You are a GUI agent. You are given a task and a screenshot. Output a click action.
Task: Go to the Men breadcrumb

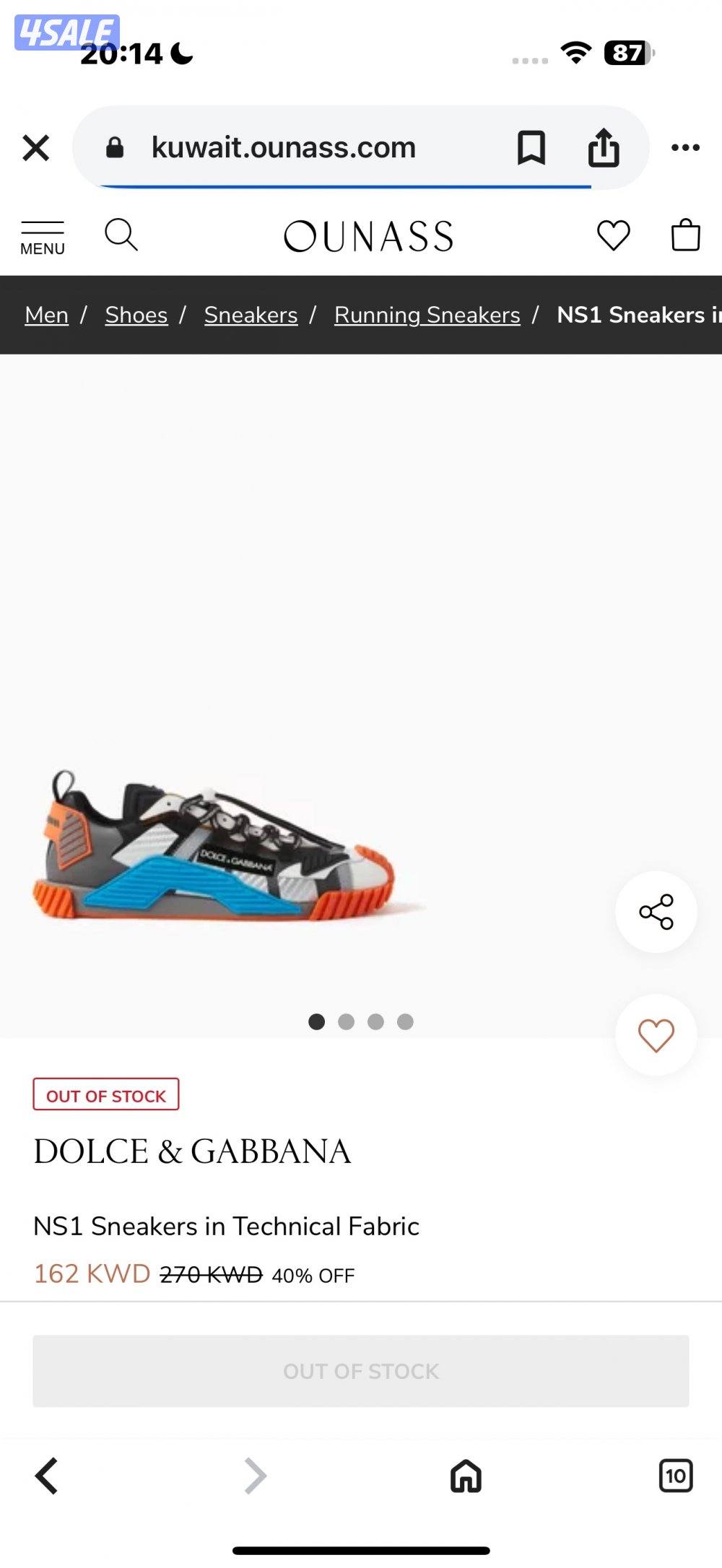click(x=46, y=315)
